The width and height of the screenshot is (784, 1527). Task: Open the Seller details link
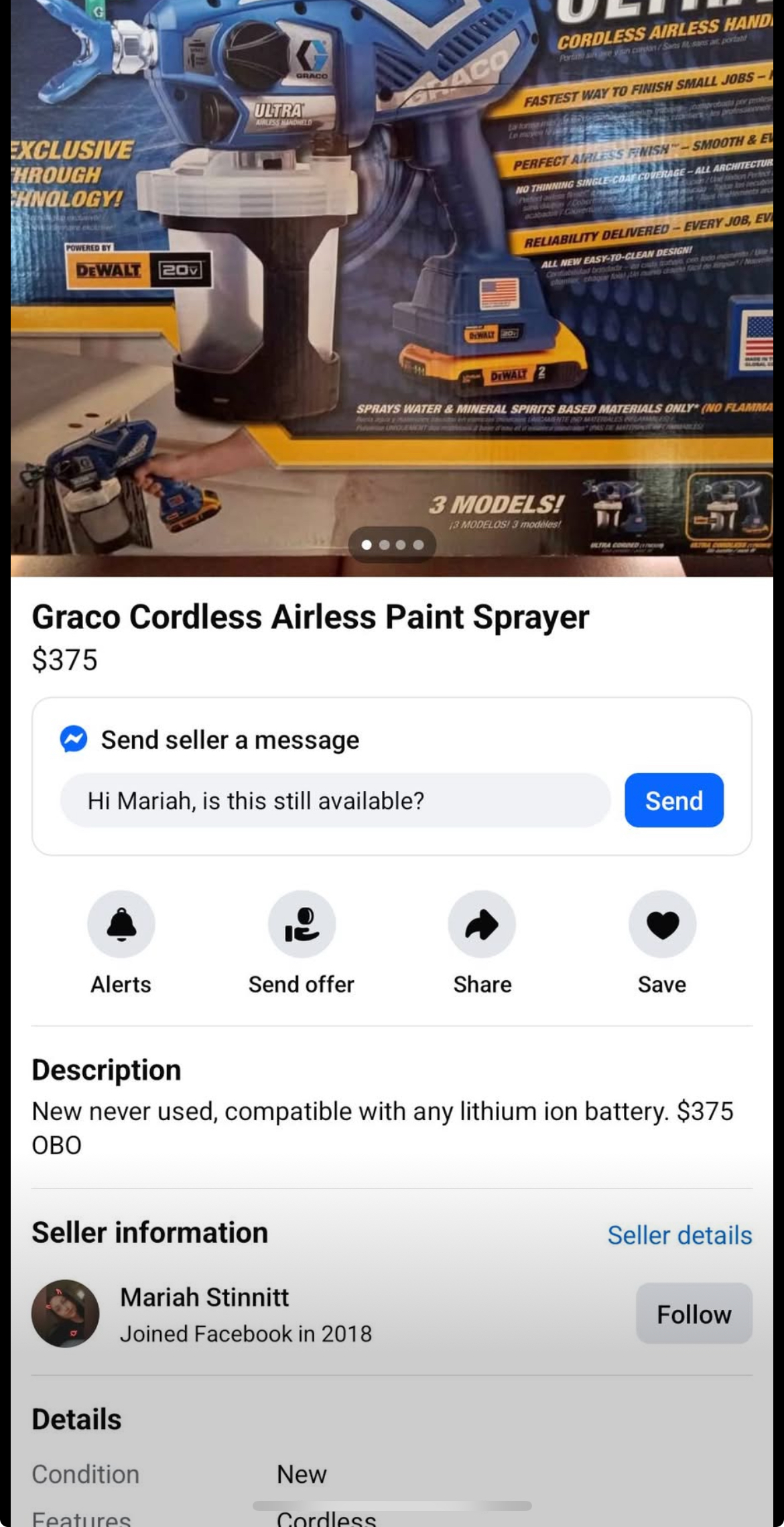679,1235
